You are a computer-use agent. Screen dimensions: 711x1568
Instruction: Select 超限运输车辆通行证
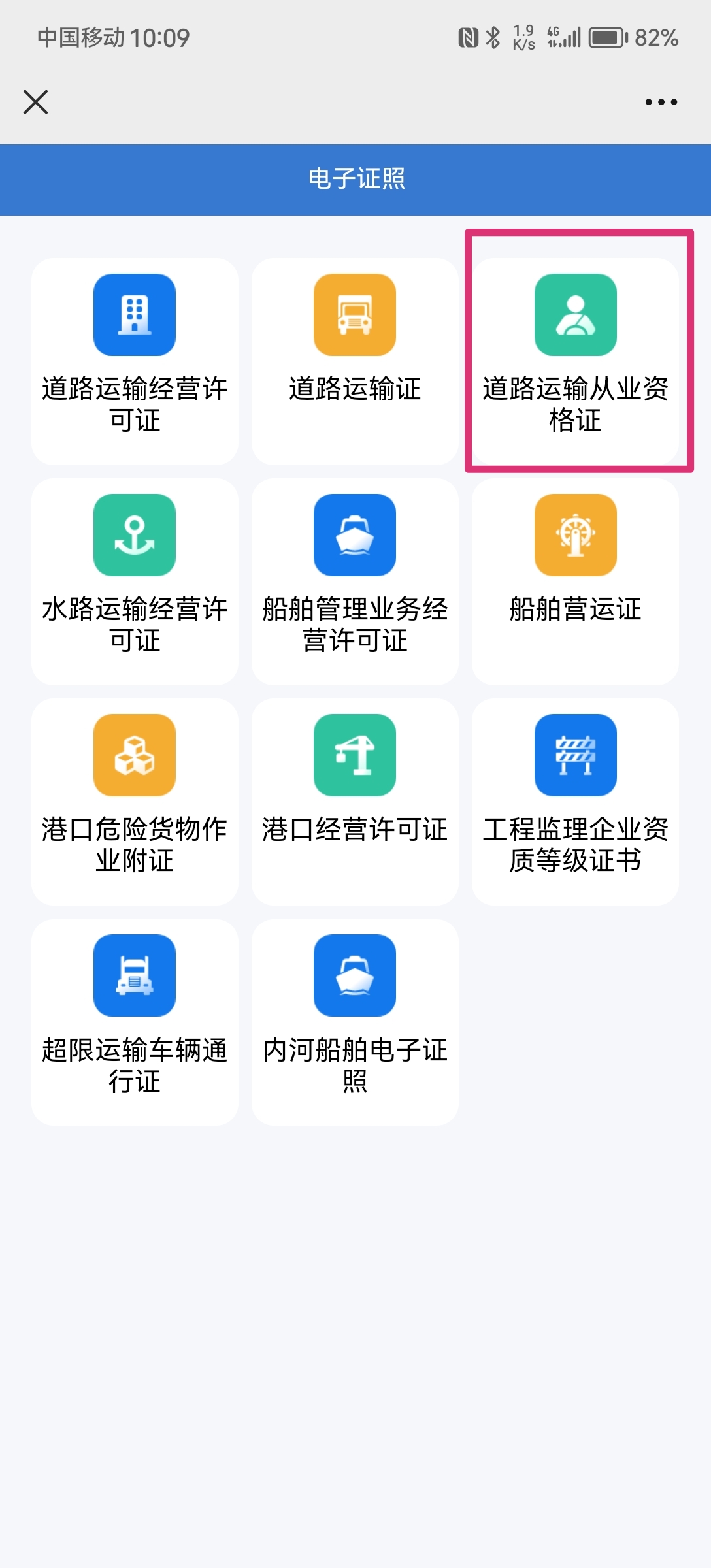[x=135, y=1022]
